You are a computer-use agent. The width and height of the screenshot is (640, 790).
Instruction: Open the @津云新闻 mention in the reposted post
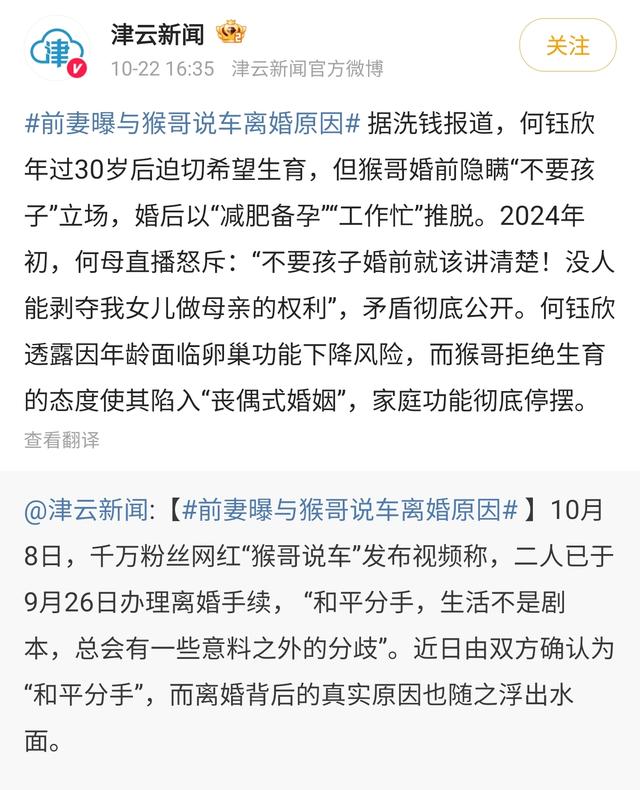pos(87,509)
